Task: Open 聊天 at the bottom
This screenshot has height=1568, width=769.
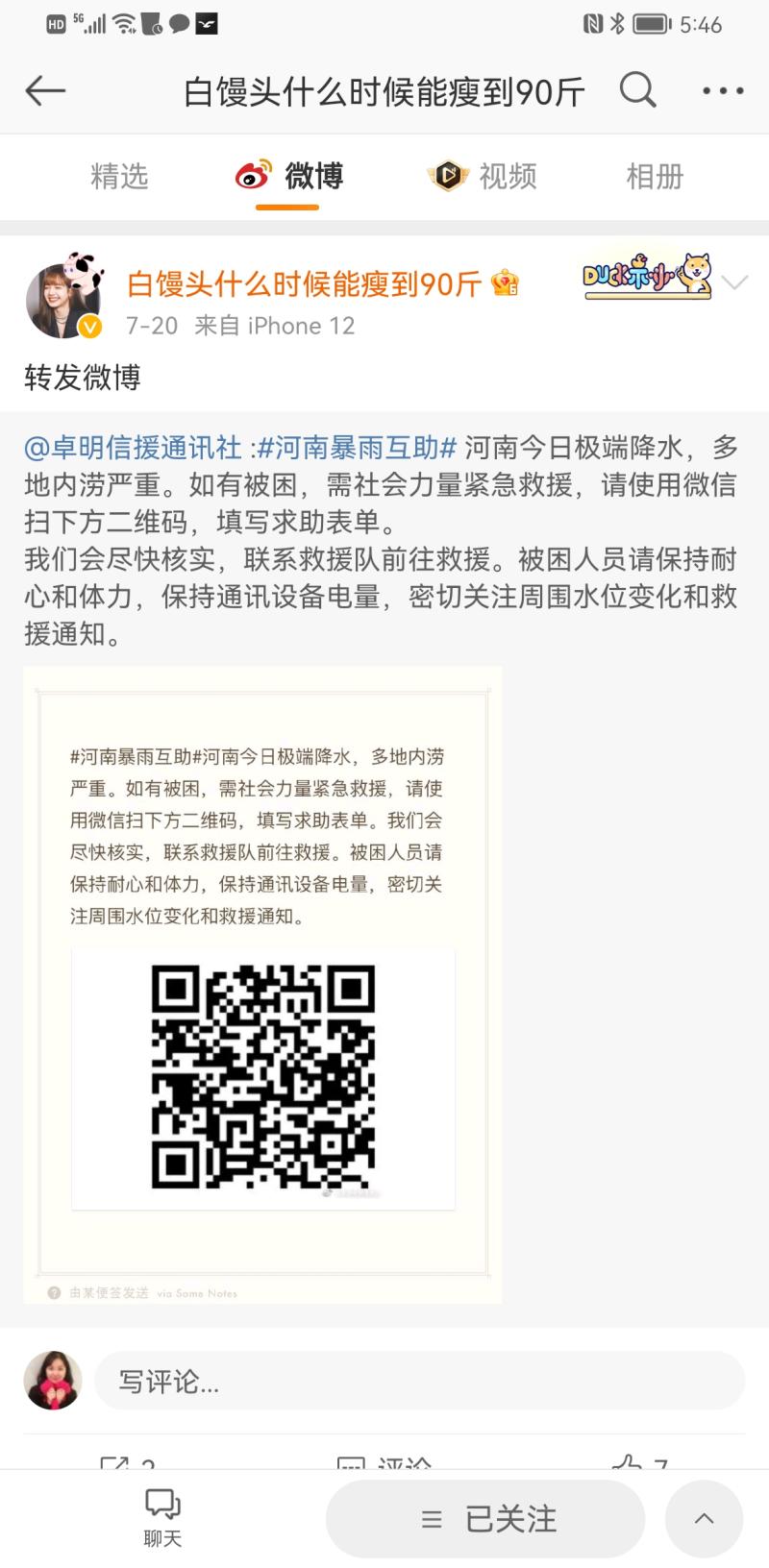Action: [x=162, y=1518]
